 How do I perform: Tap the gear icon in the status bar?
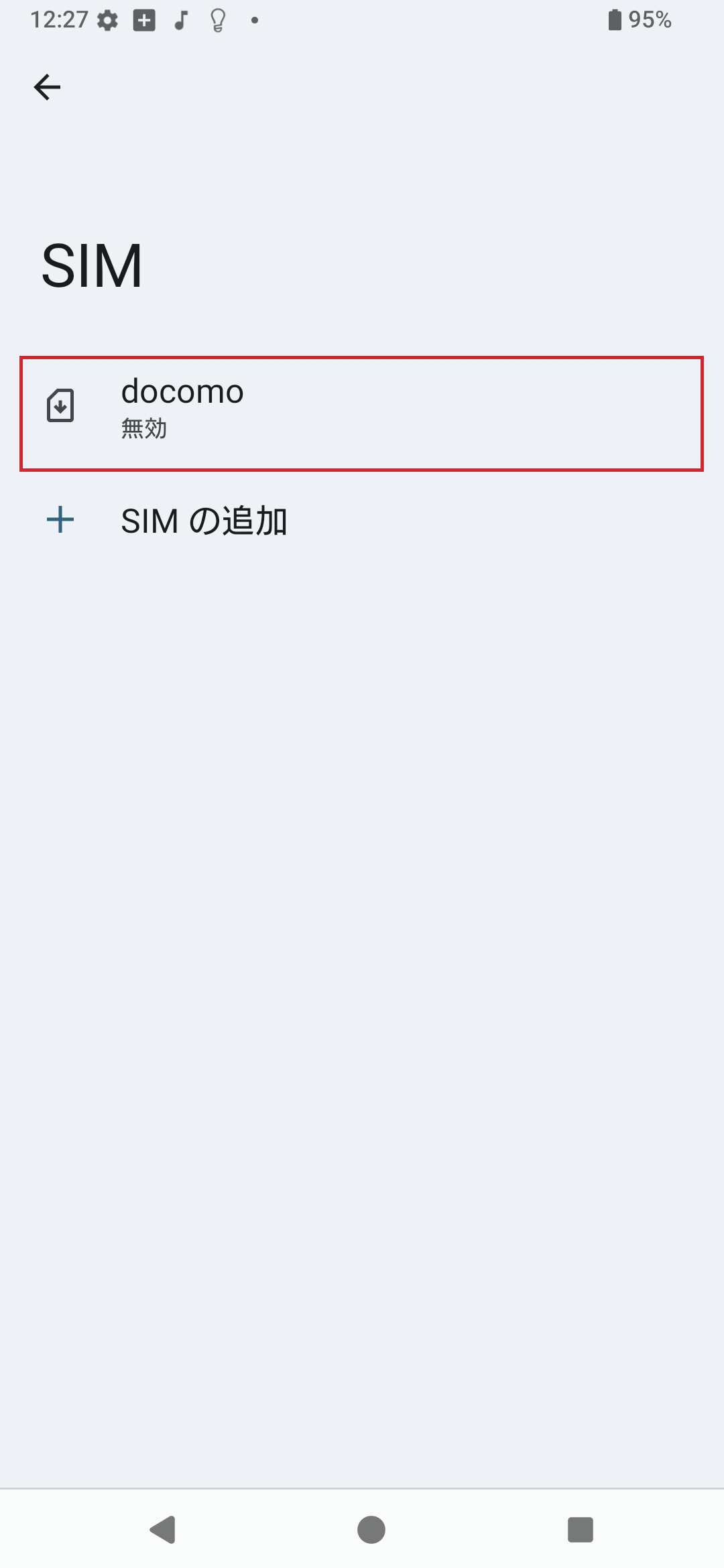pyautogui.click(x=107, y=20)
